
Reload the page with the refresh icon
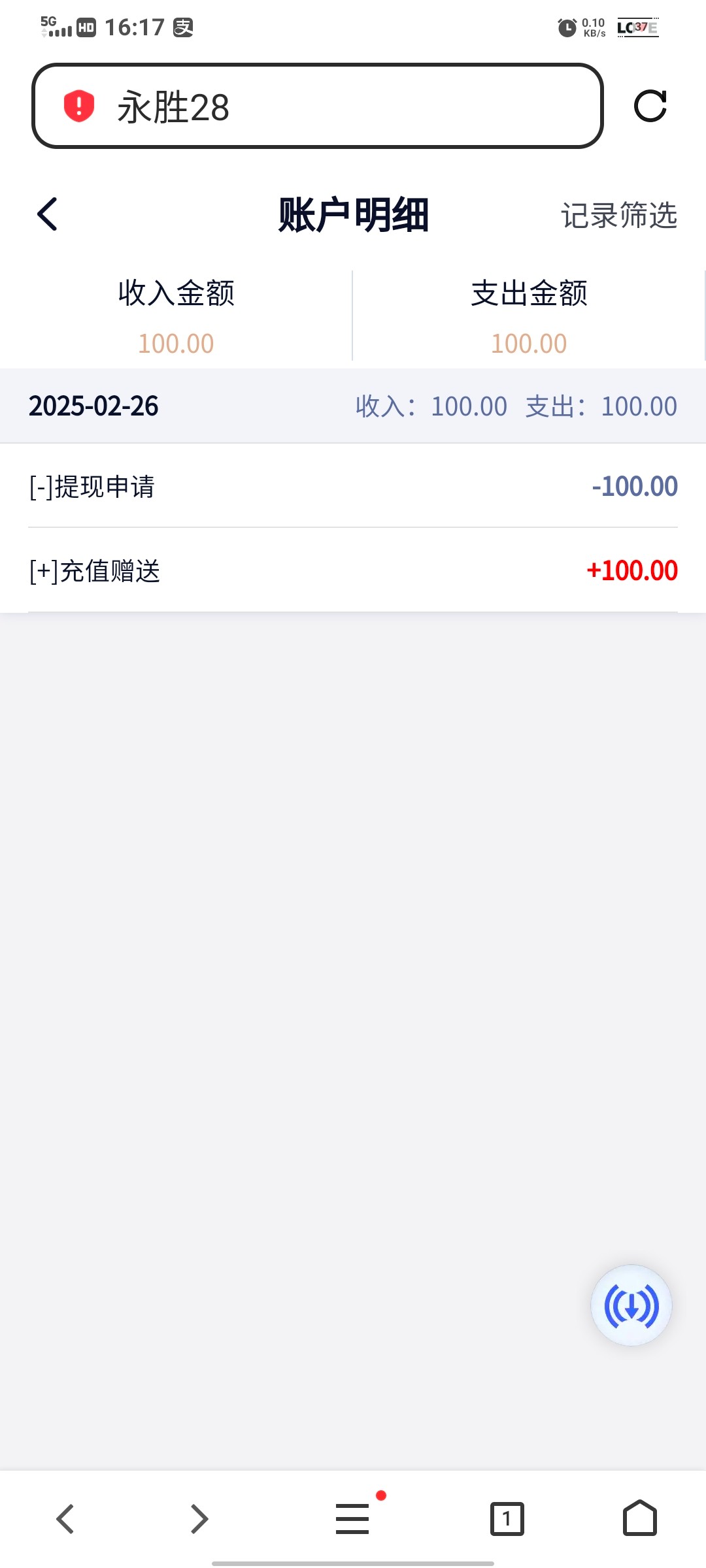point(650,106)
